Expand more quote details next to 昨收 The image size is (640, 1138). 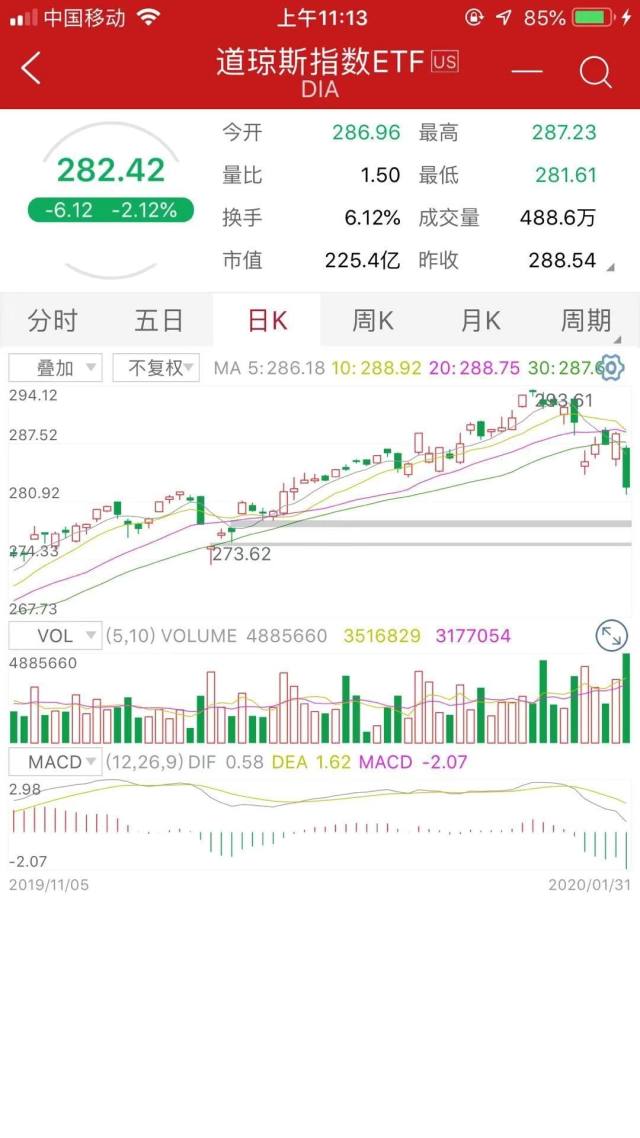coord(610,267)
